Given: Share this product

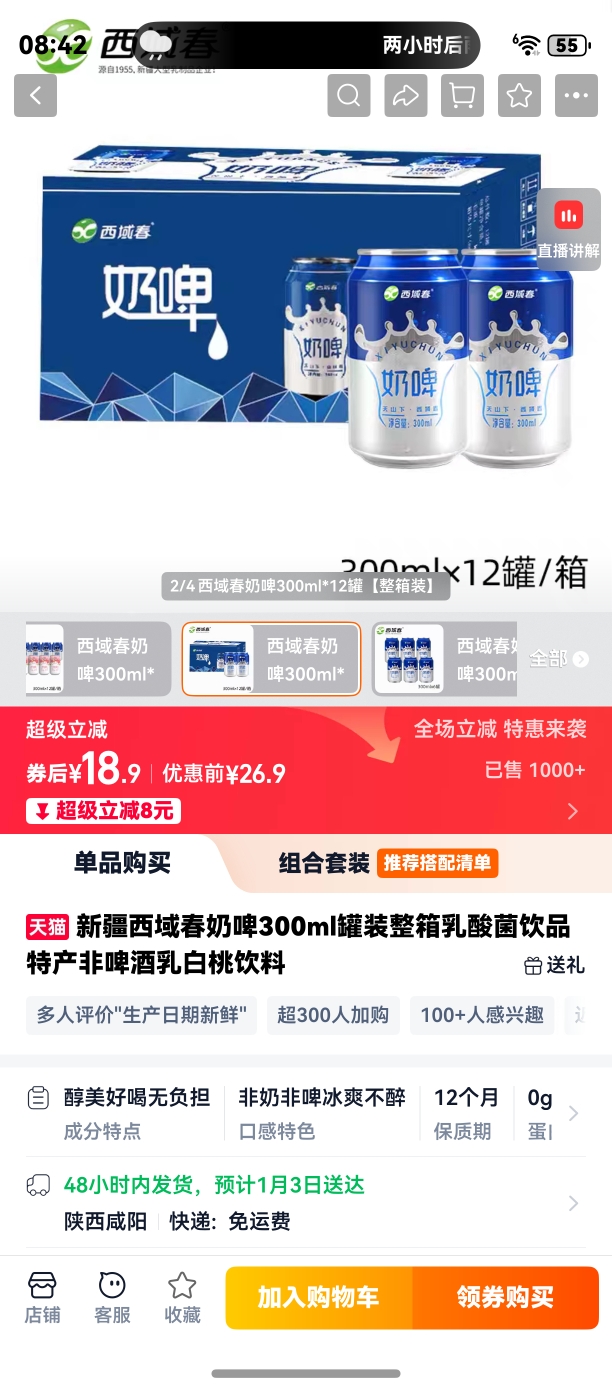Looking at the screenshot, I should pyautogui.click(x=405, y=96).
